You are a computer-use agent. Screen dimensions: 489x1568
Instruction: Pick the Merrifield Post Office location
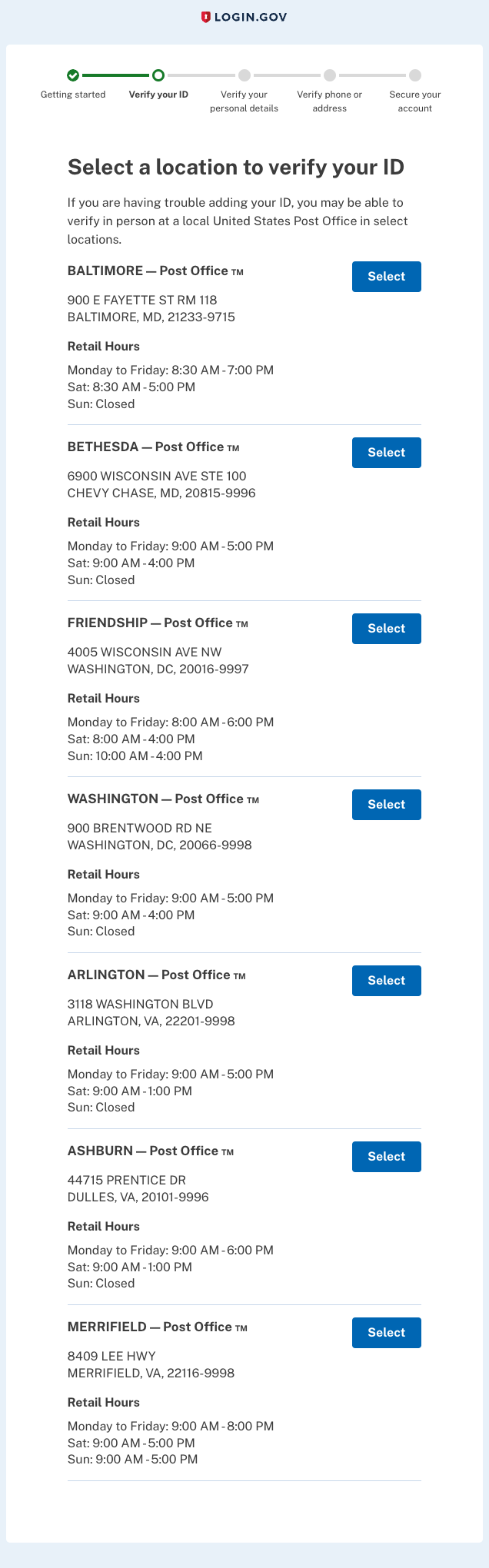(x=386, y=1333)
